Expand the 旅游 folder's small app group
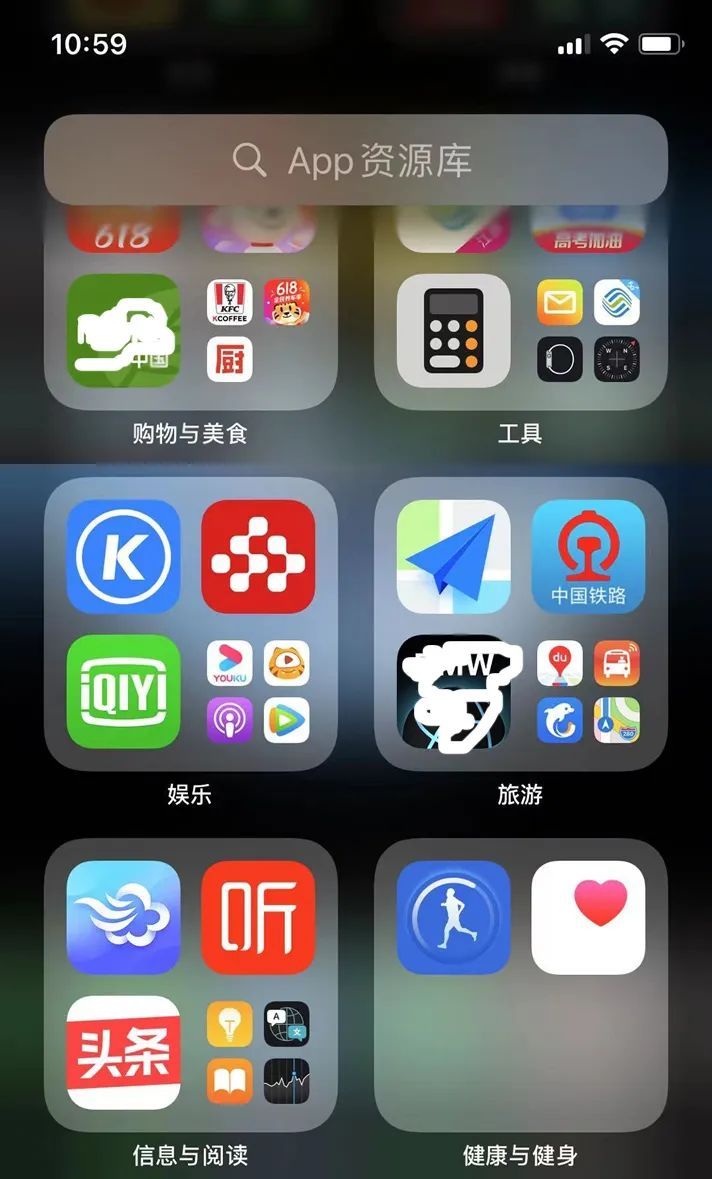Screen dimensions: 712x1179 (x=588, y=691)
